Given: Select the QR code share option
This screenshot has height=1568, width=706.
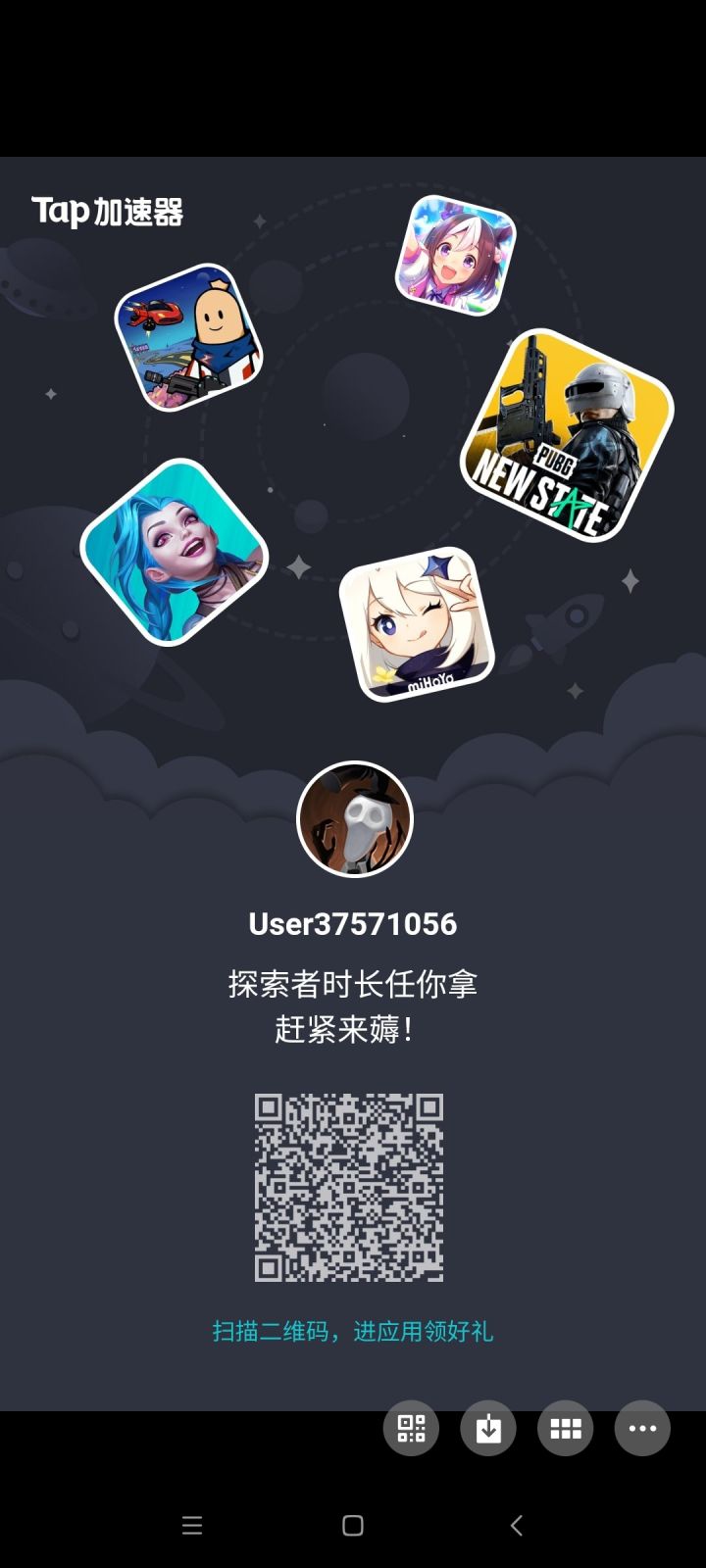Looking at the screenshot, I should pos(410,1428).
